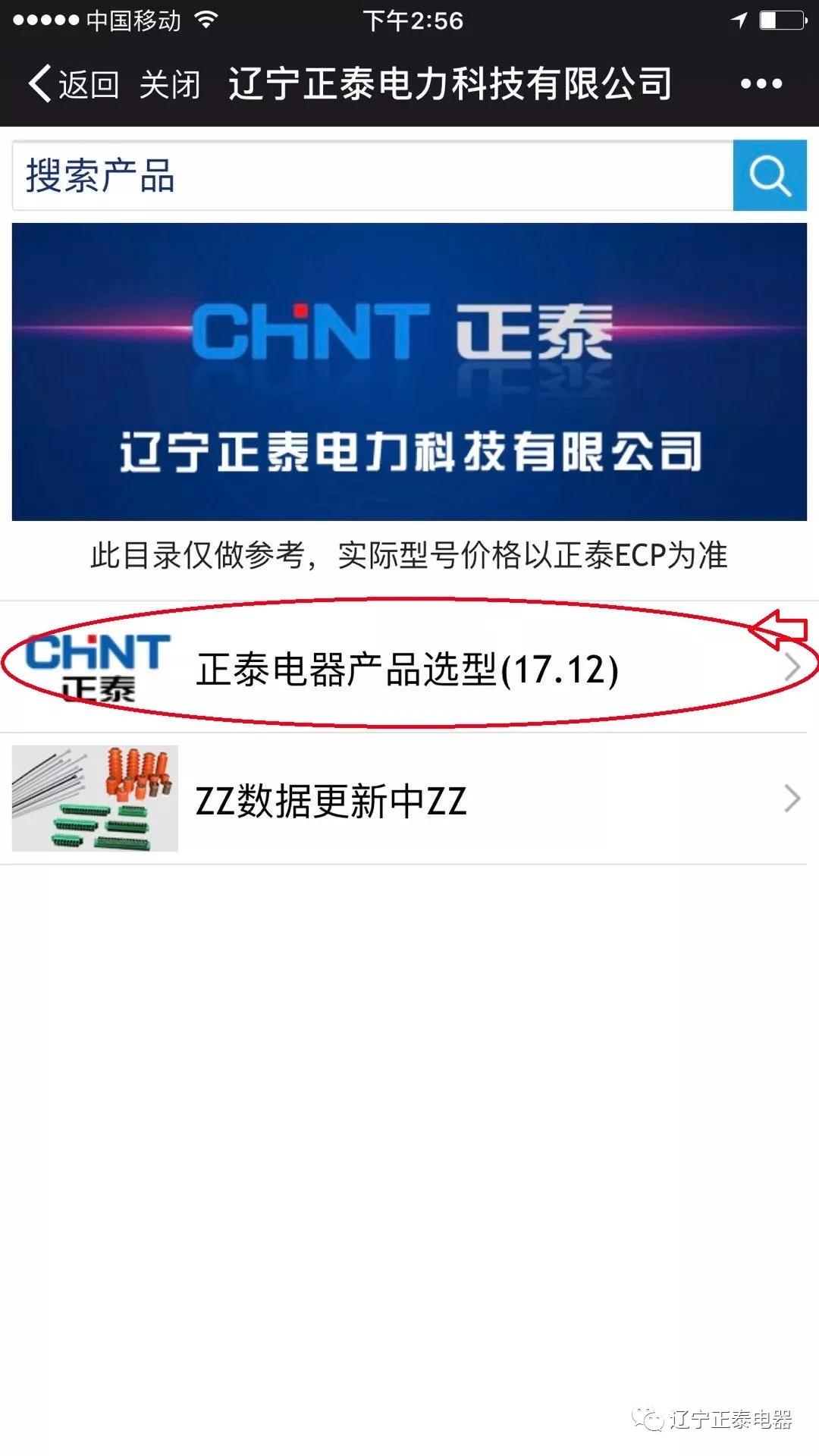This screenshot has width=819, height=1456.
Task: Open the CHINT 正泰 banner
Action: pos(409,372)
